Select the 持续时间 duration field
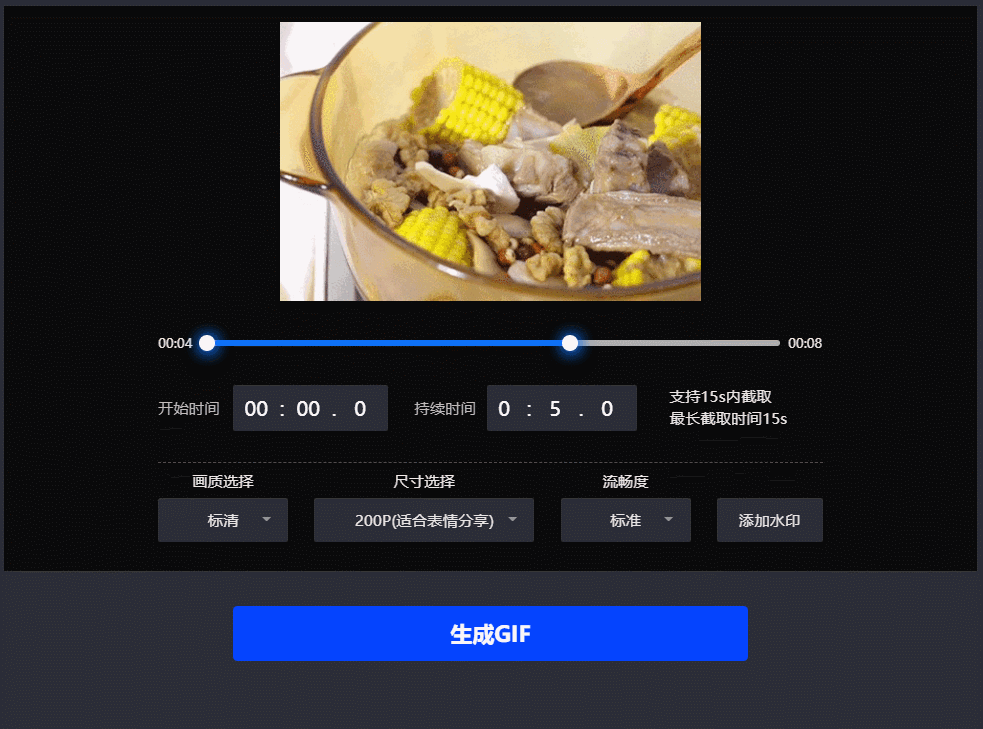 tap(561, 408)
